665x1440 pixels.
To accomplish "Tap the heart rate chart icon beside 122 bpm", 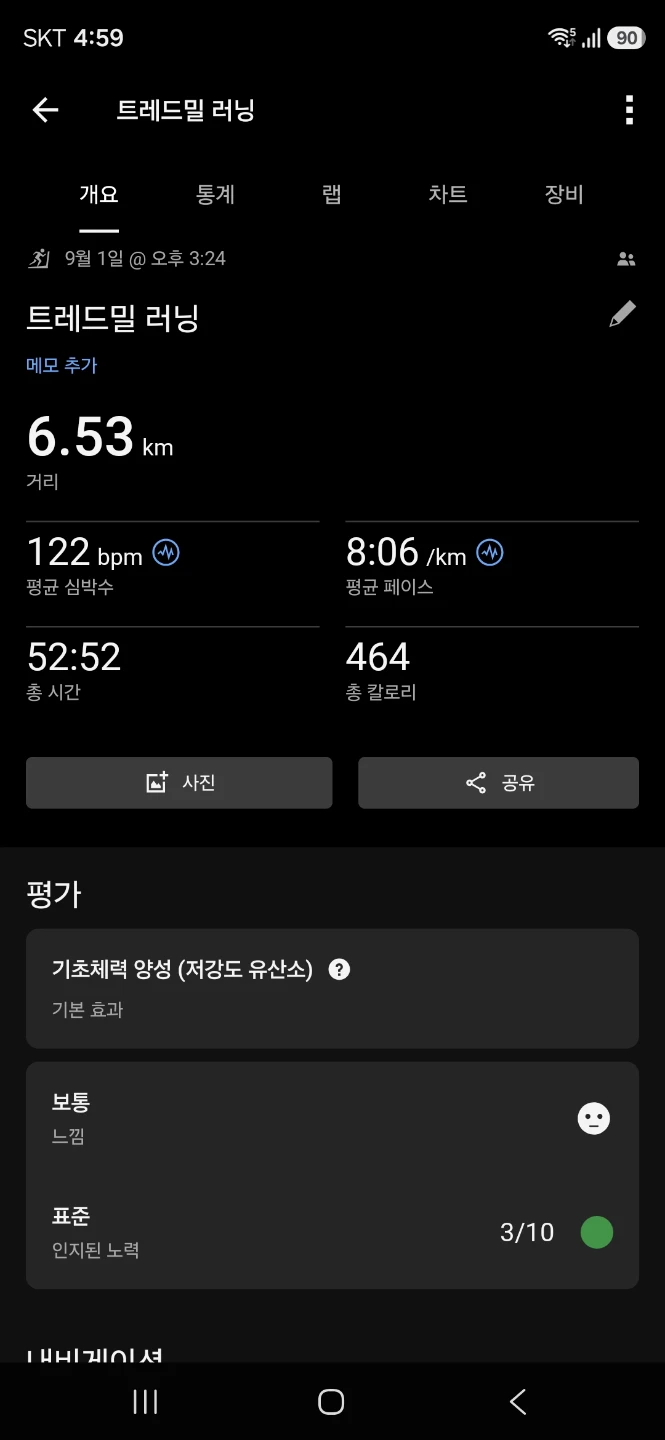I will (x=166, y=552).
